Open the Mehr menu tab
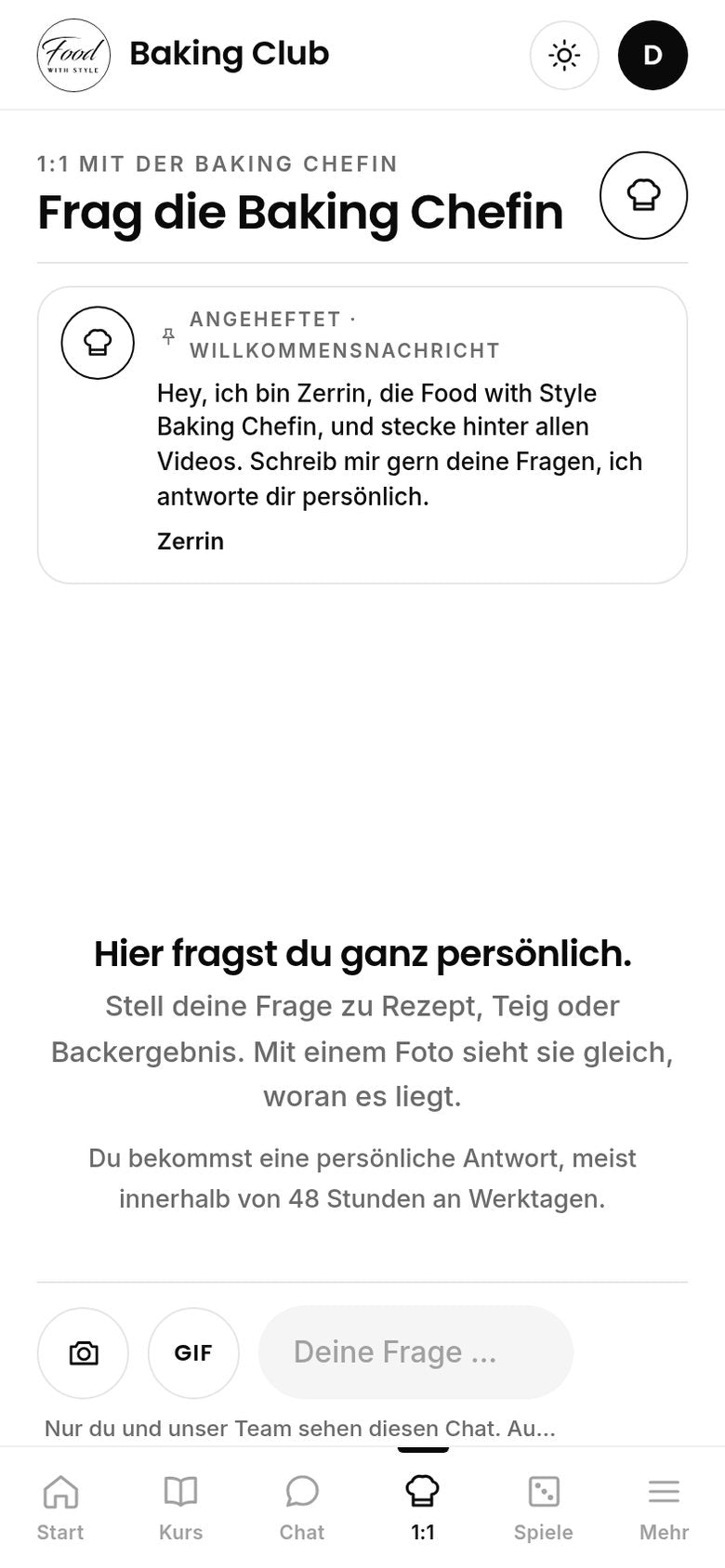The image size is (725, 1568). (x=665, y=1507)
